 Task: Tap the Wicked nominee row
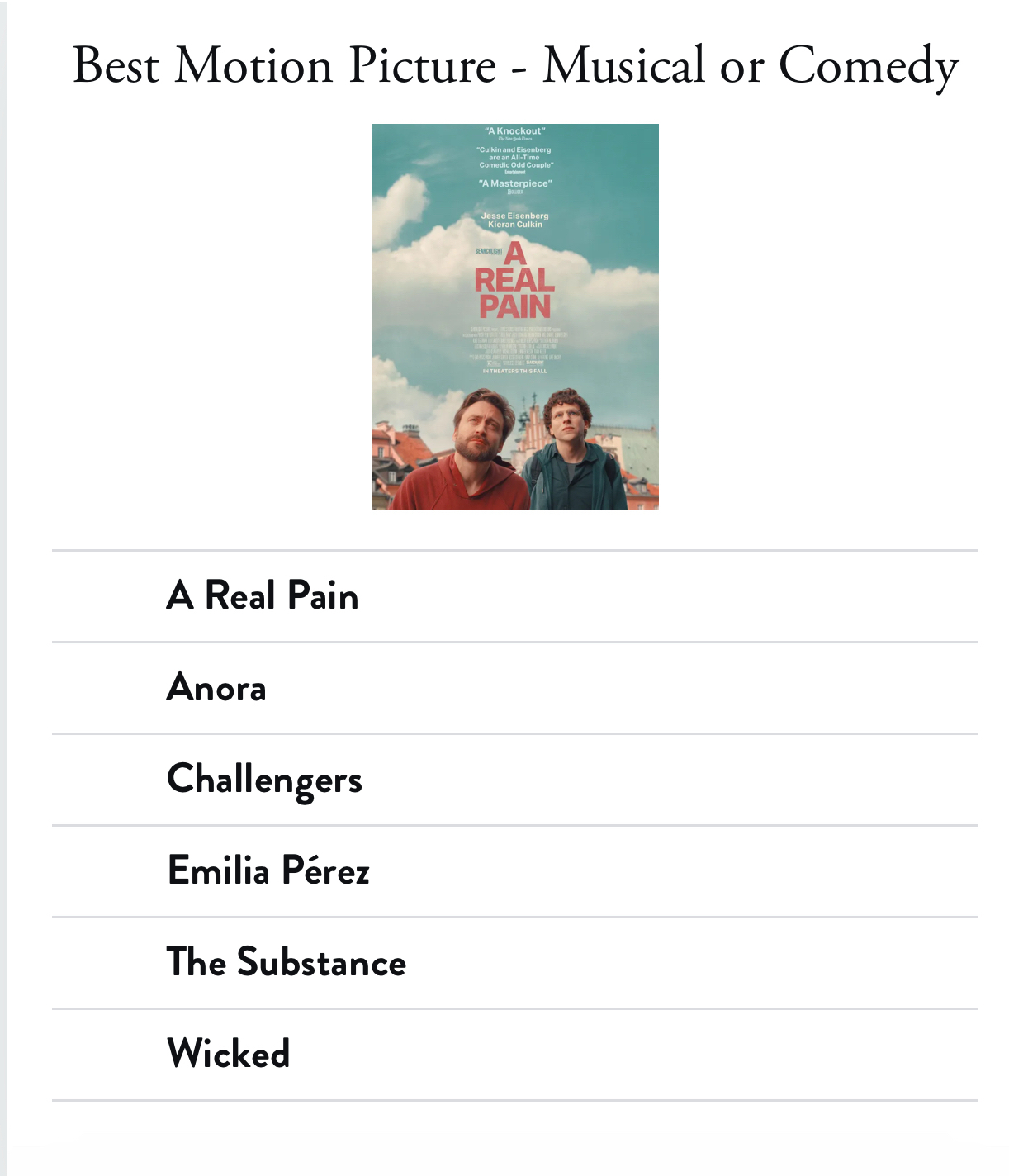point(229,1054)
